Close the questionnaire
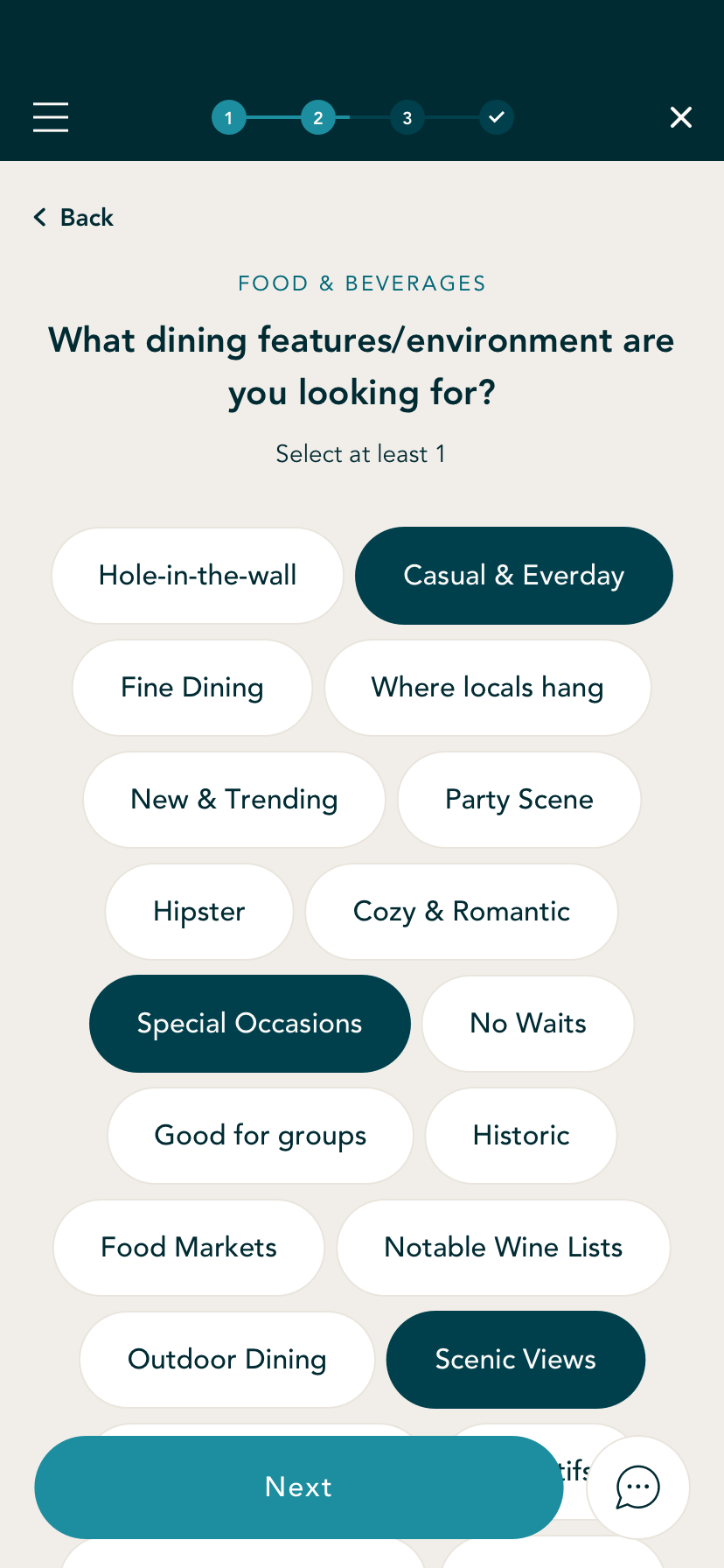 tap(680, 117)
